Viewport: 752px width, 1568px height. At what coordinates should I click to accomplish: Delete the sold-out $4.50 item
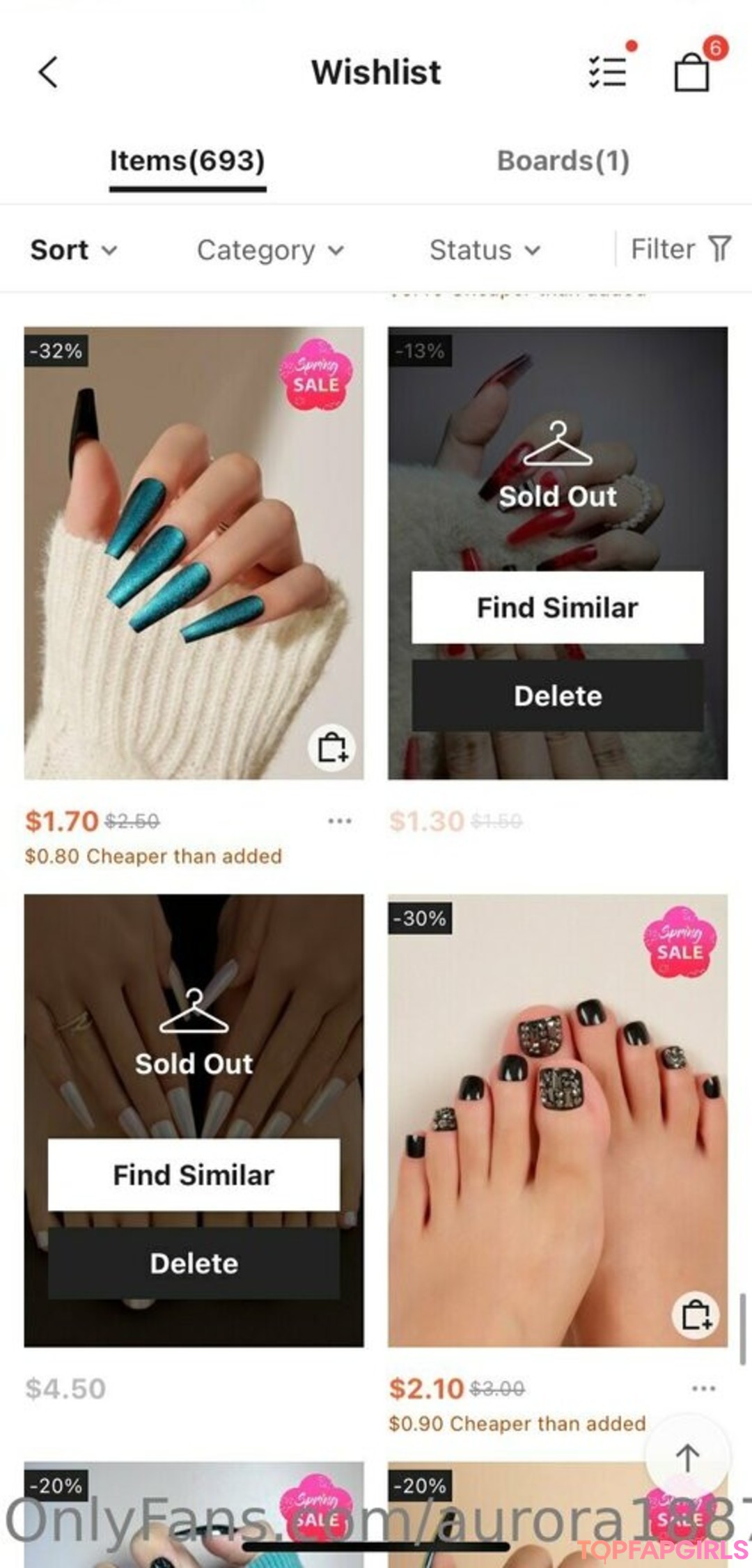(194, 1264)
